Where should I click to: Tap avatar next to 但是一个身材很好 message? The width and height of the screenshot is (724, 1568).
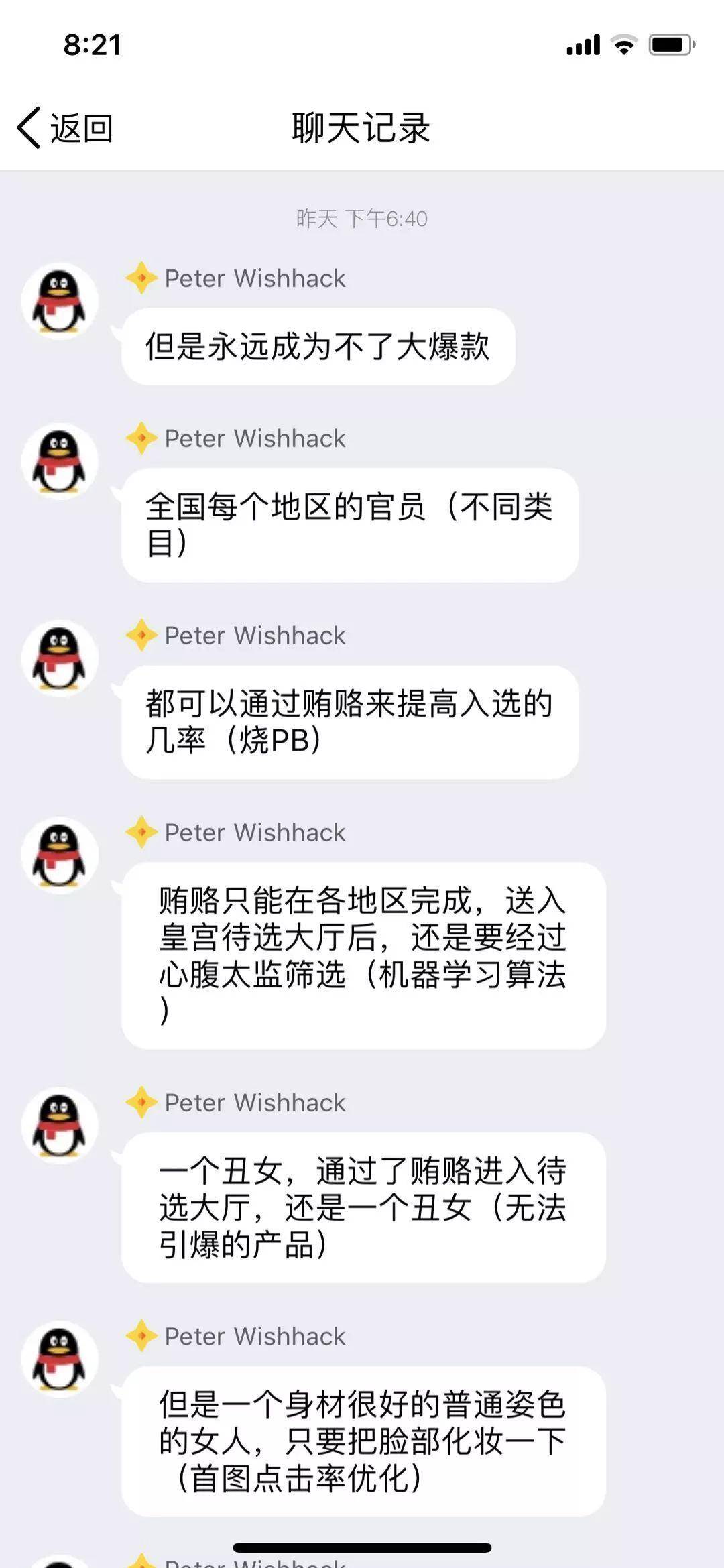[60, 1359]
